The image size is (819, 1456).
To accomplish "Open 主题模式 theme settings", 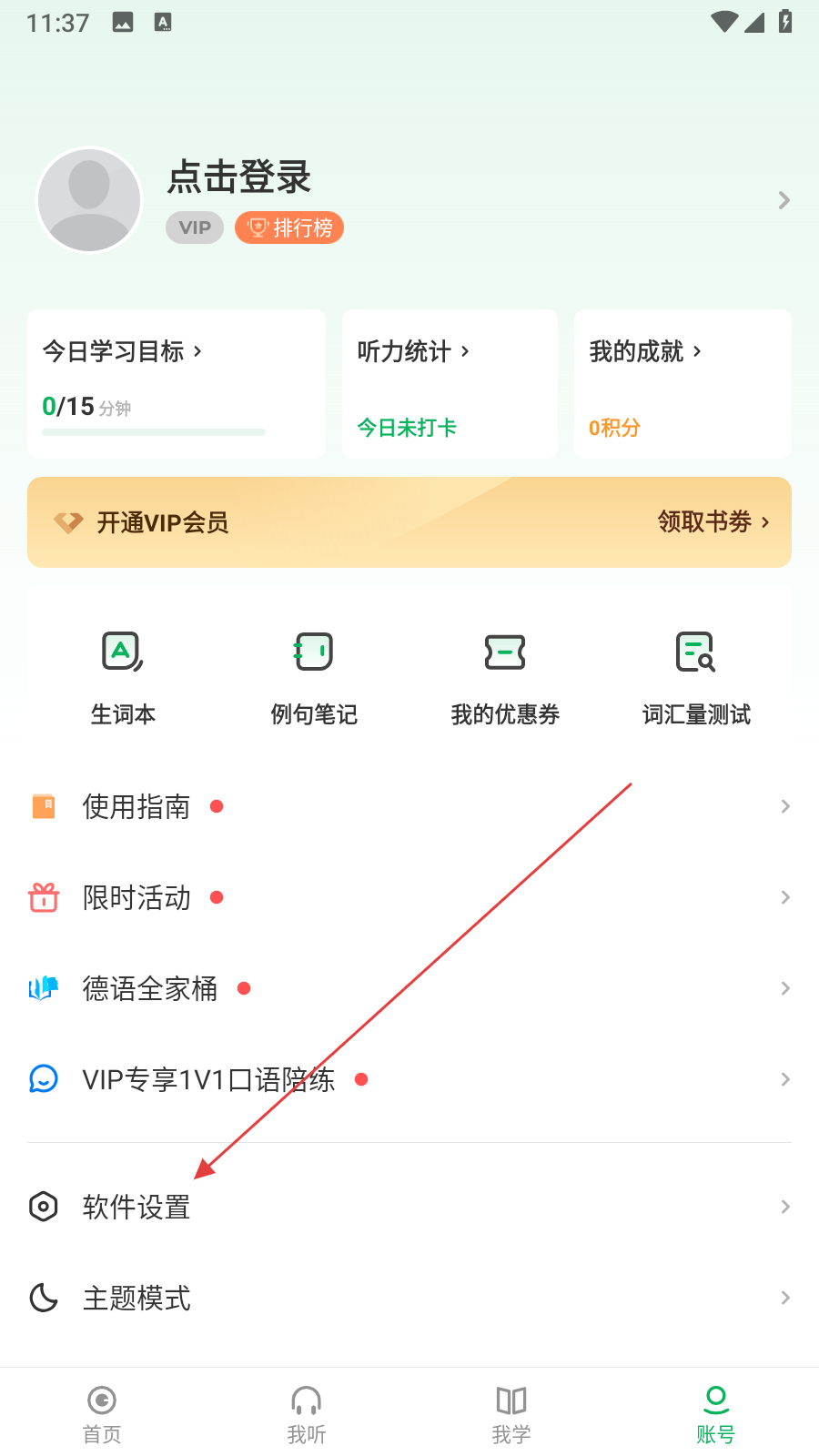I will click(x=409, y=1298).
